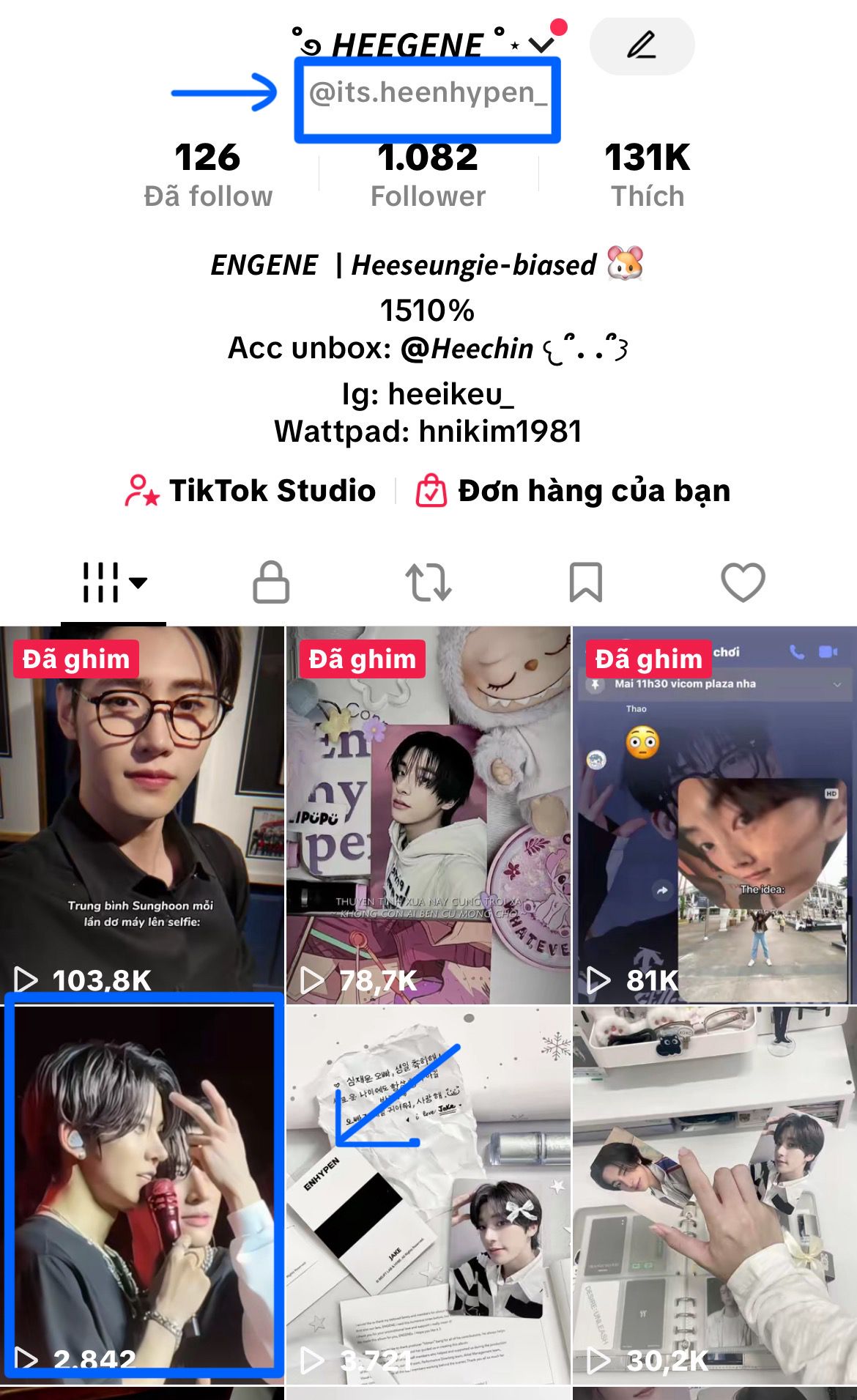Screen dimensions: 857x1400
Task: Open account switcher next to HEEGENE name
Action: click(542, 45)
